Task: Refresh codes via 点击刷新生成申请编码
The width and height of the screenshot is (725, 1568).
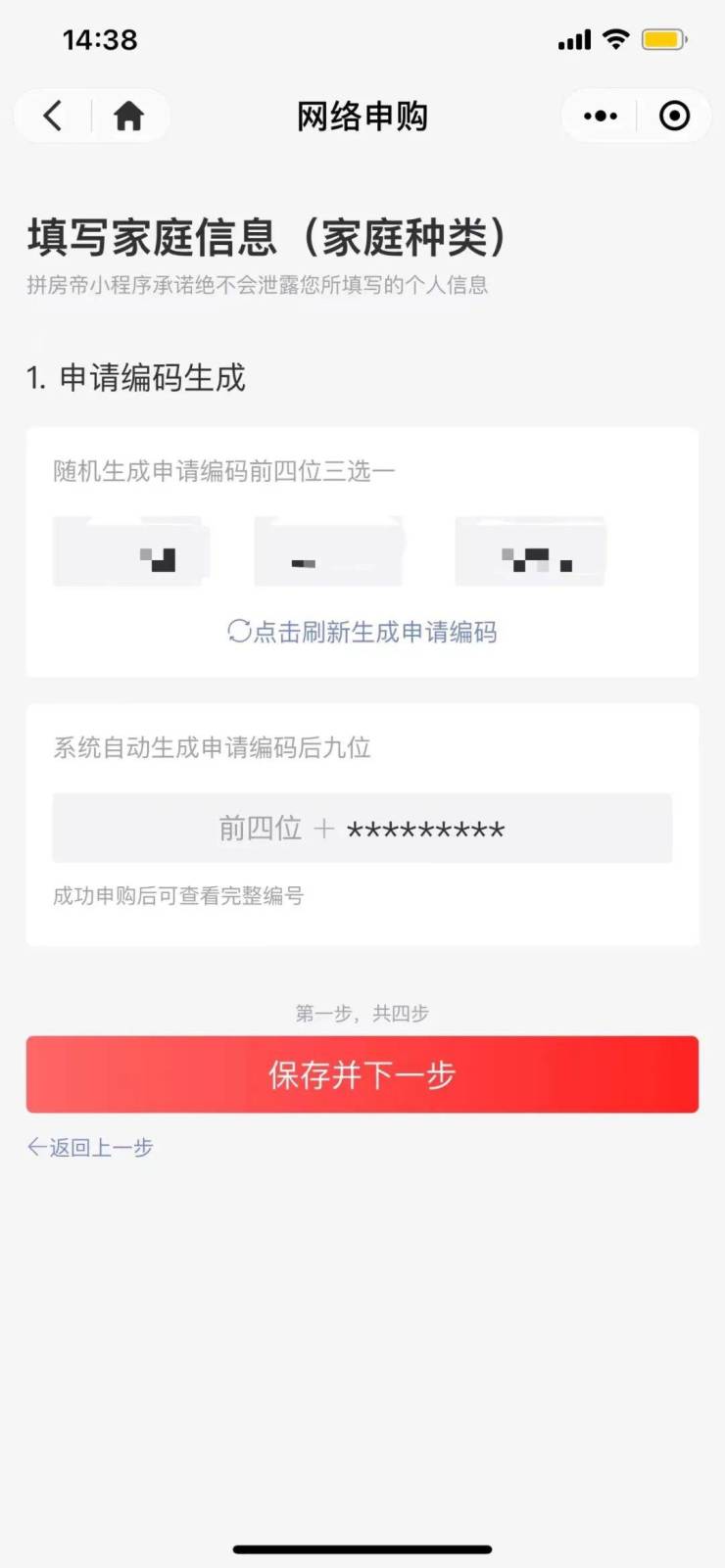Action: tap(362, 632)
